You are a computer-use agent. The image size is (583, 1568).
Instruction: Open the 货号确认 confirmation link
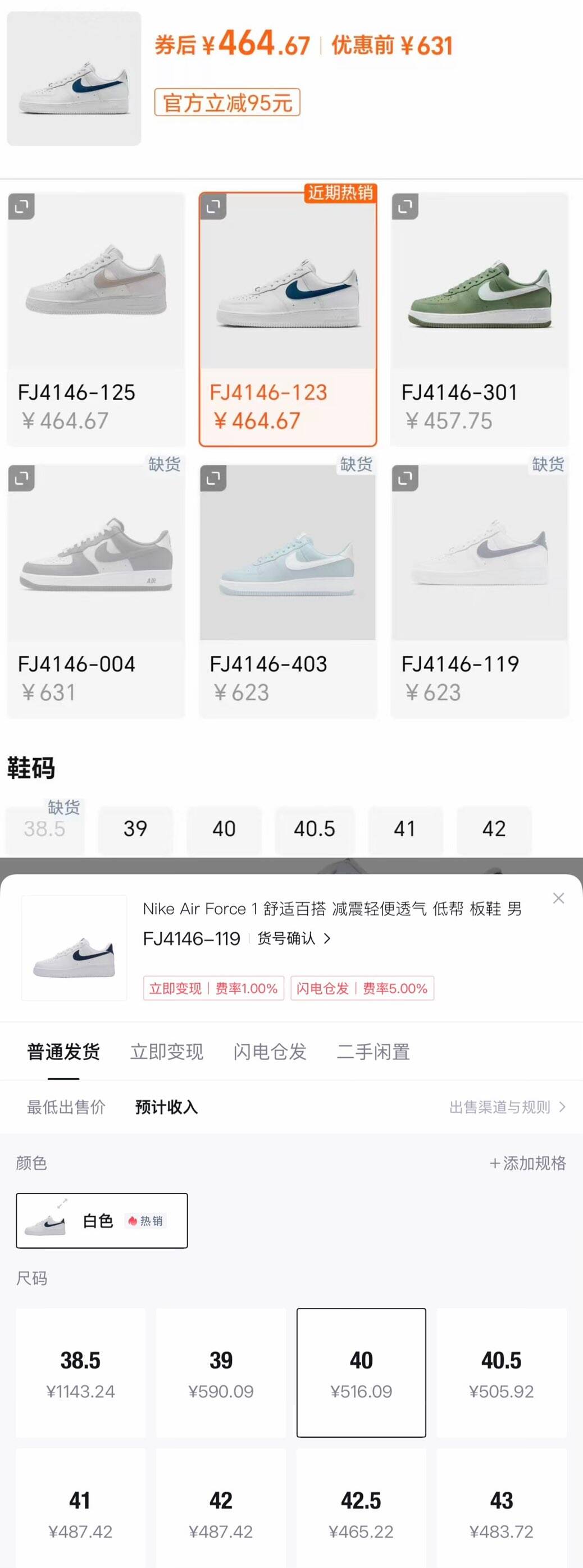click(286, 938)
